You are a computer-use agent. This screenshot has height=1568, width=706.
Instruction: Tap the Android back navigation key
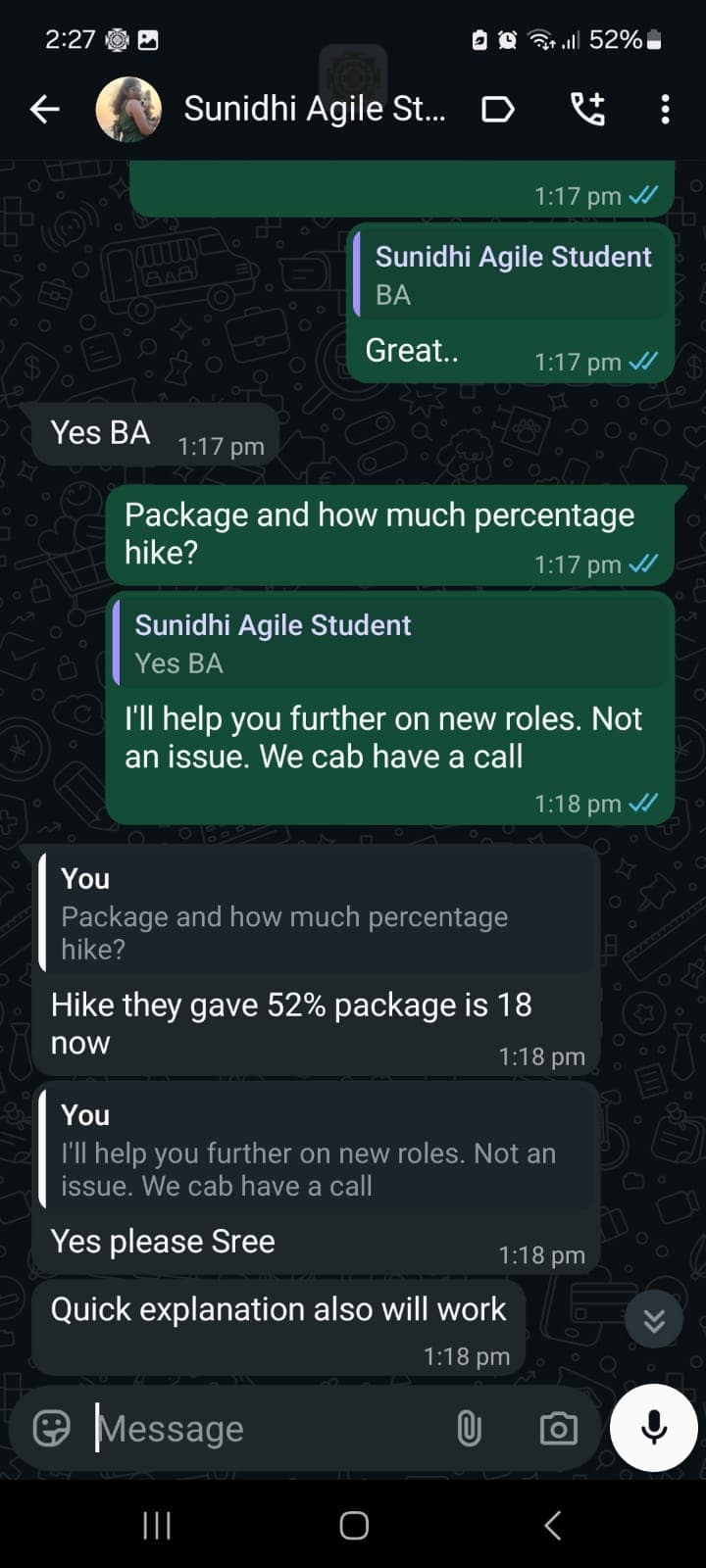[550, 1525]
